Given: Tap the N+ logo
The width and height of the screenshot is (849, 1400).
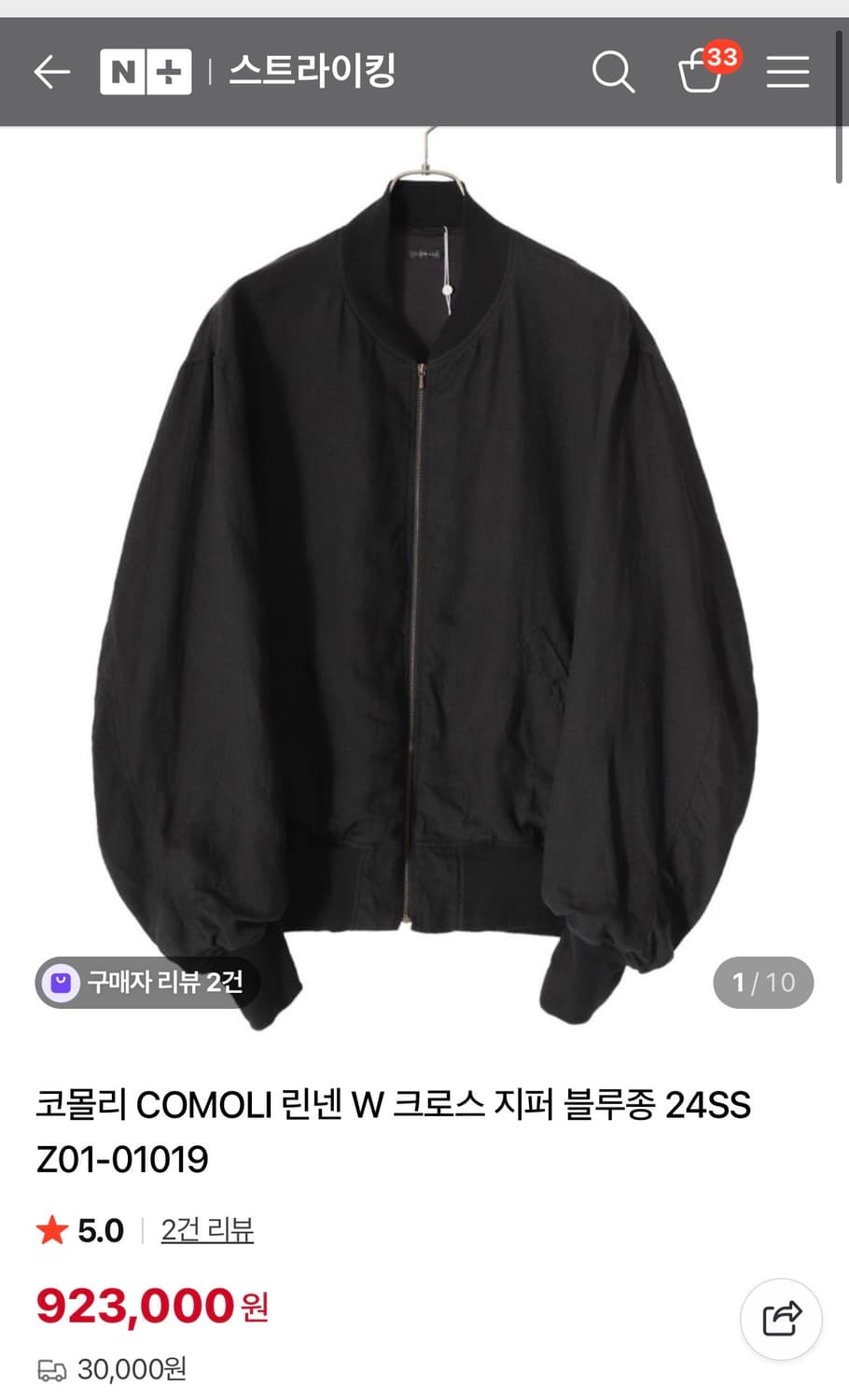Looking at the screenshot, I should 146,70.
